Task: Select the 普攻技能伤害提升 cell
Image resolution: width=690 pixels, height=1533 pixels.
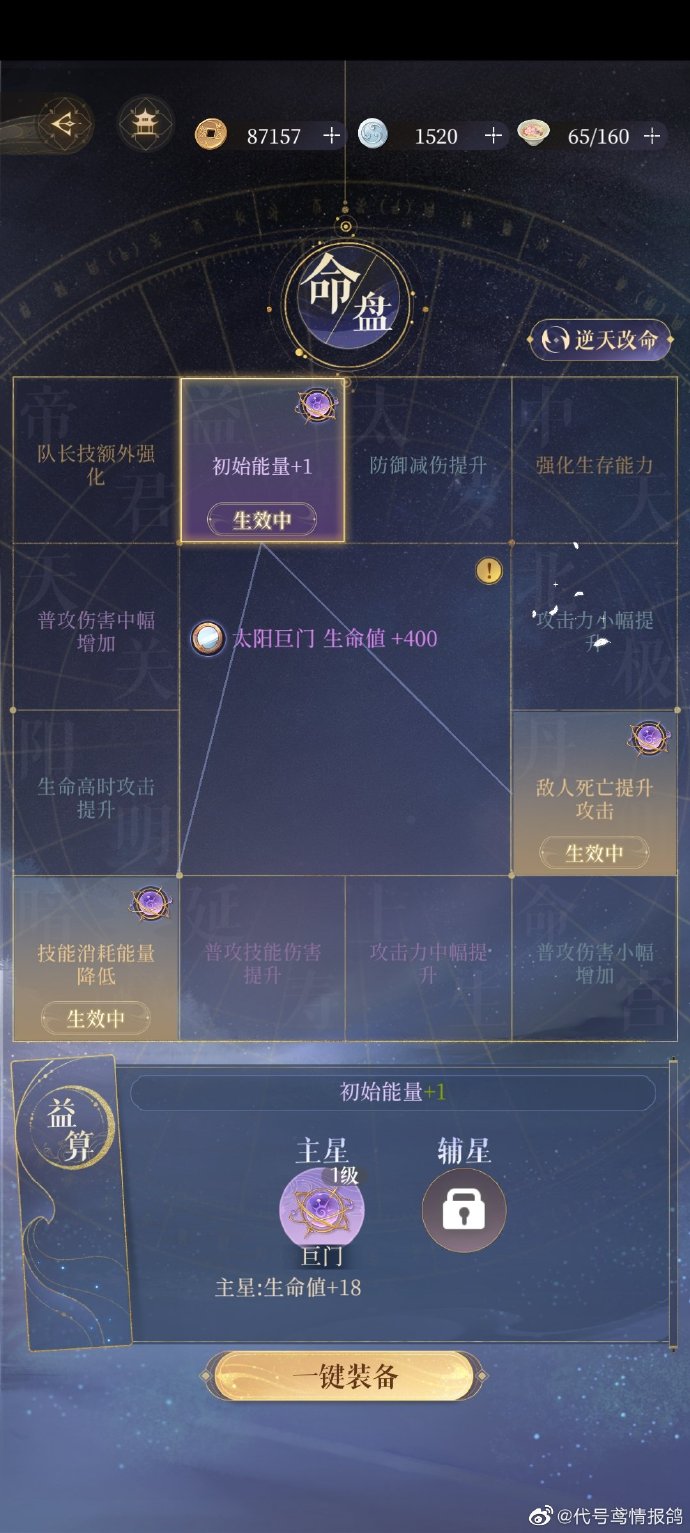Action: [262, 960]
